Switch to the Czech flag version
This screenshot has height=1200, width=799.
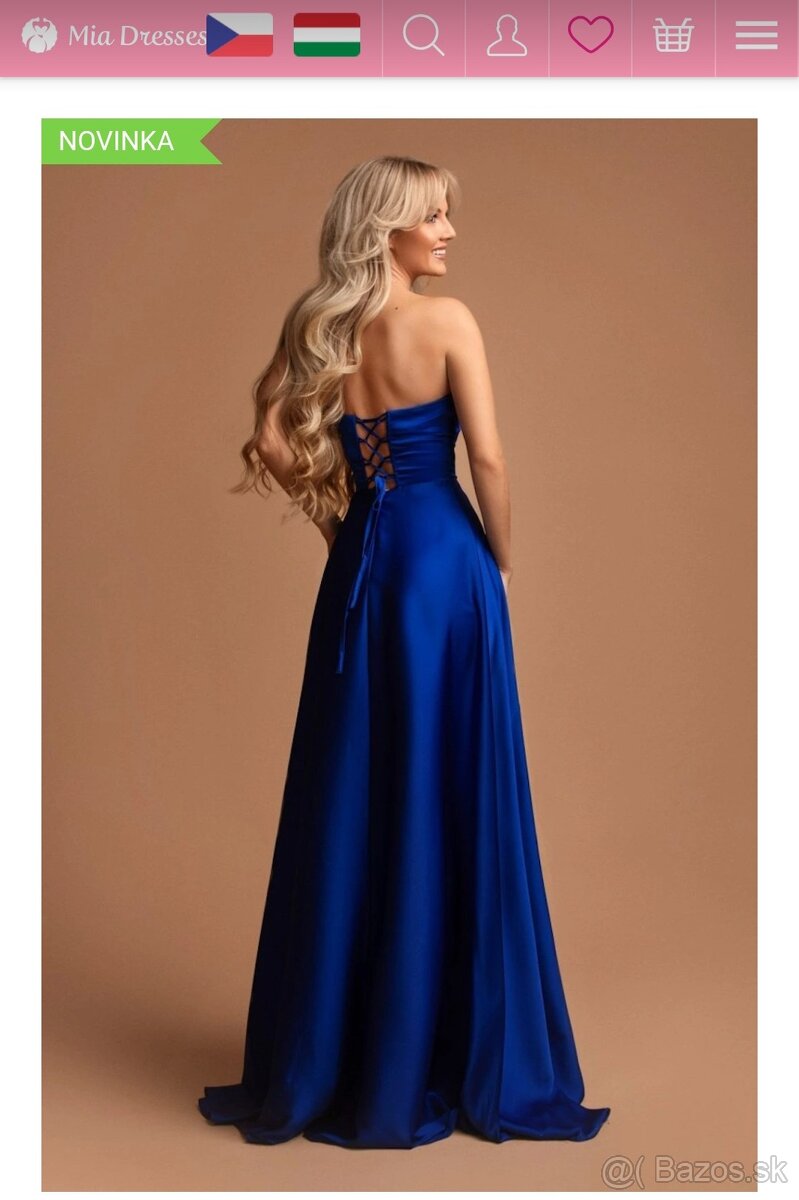point(239,35)
